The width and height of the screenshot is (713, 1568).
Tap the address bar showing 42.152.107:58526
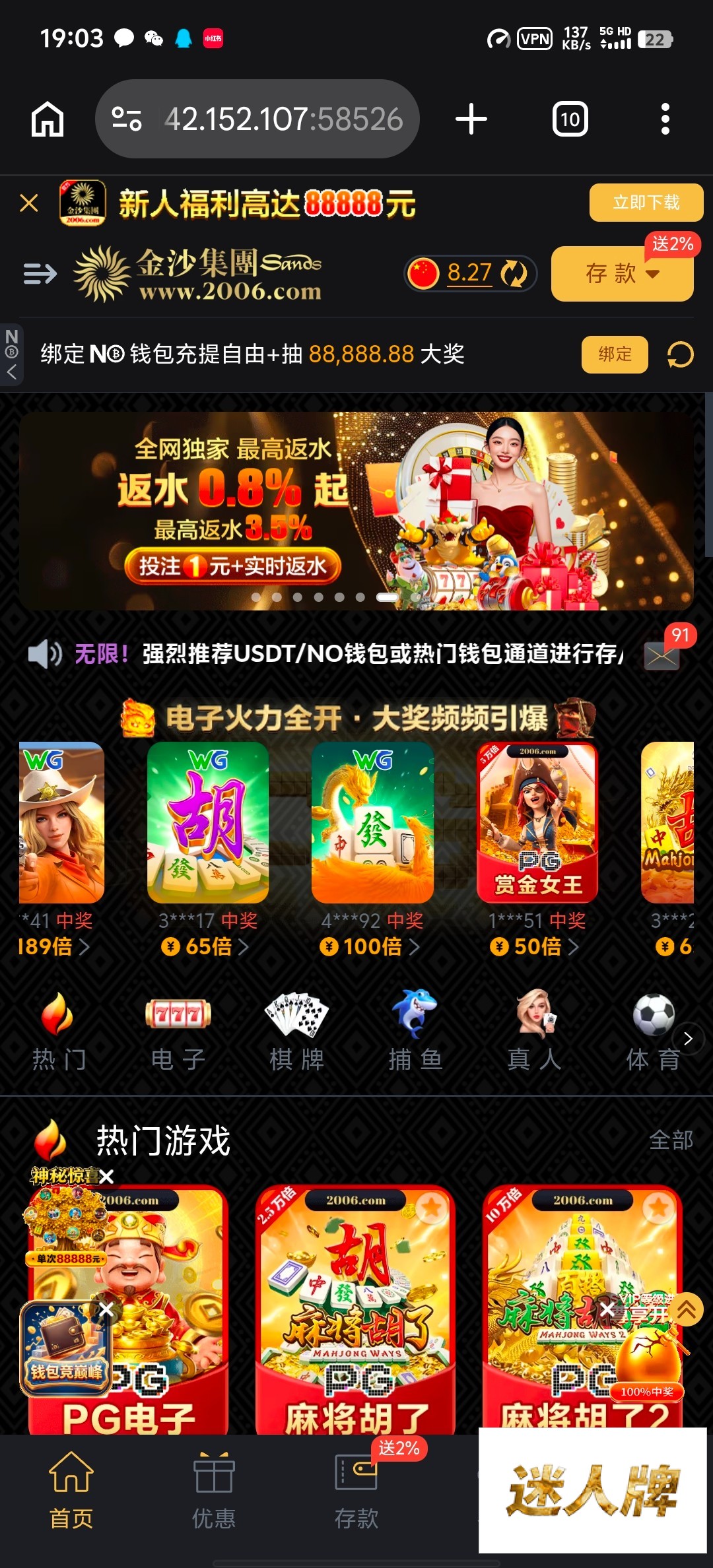pyautogui.click(x=257, y=119)
